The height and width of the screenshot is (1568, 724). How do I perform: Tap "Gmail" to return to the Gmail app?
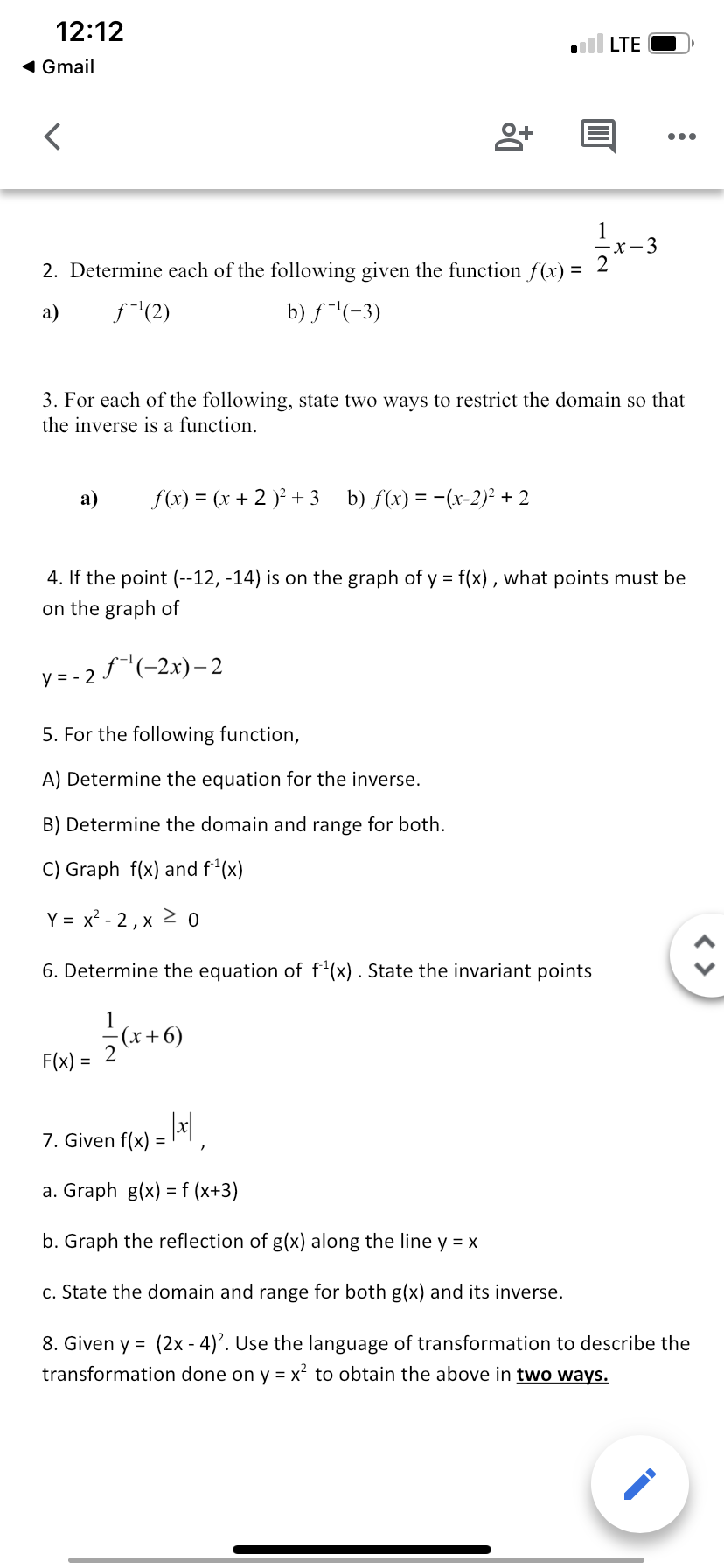(x=57, y=67)
